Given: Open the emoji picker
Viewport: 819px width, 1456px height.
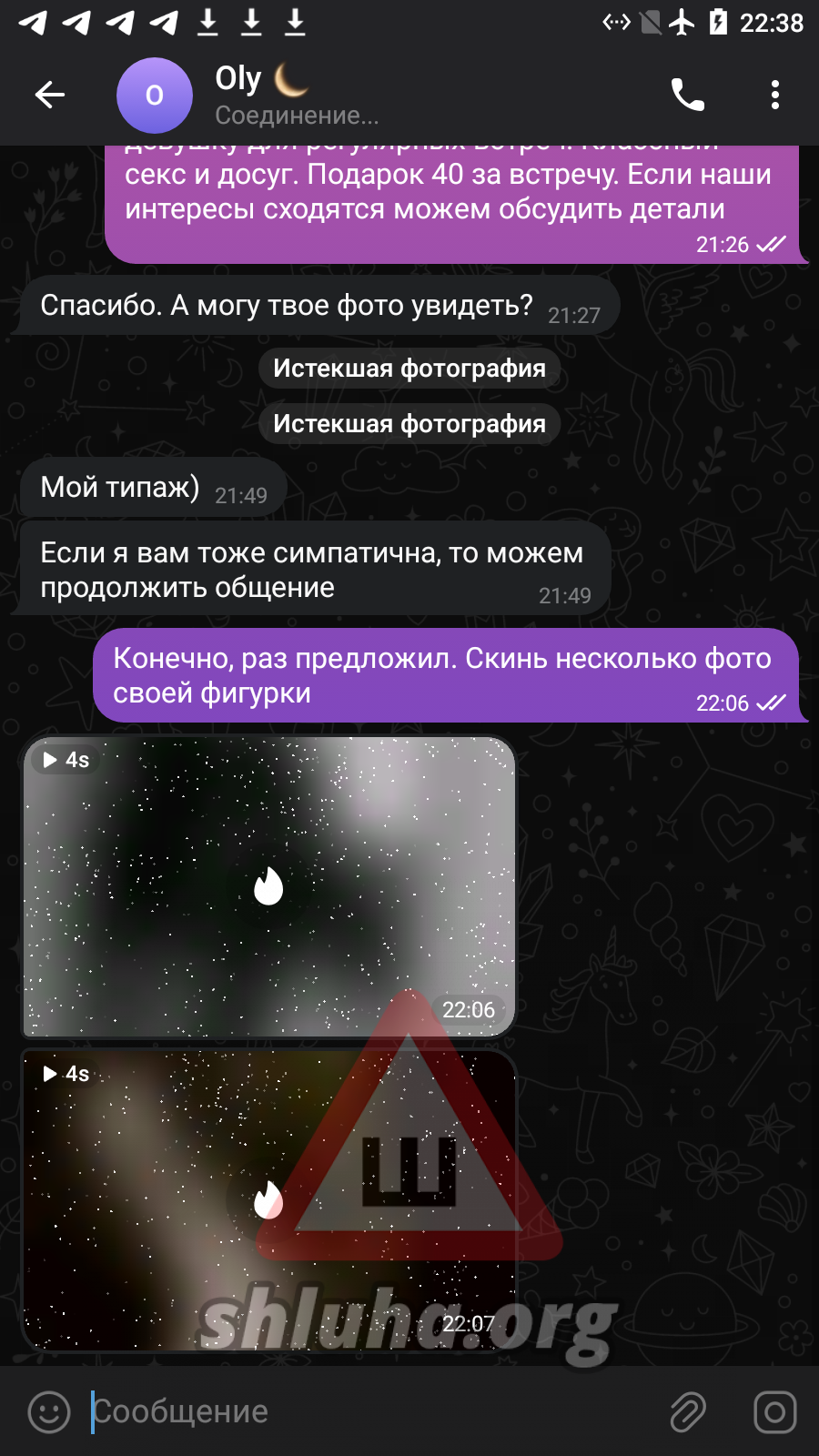Looking at the screenshot, I should click(x=49, y=1411).
